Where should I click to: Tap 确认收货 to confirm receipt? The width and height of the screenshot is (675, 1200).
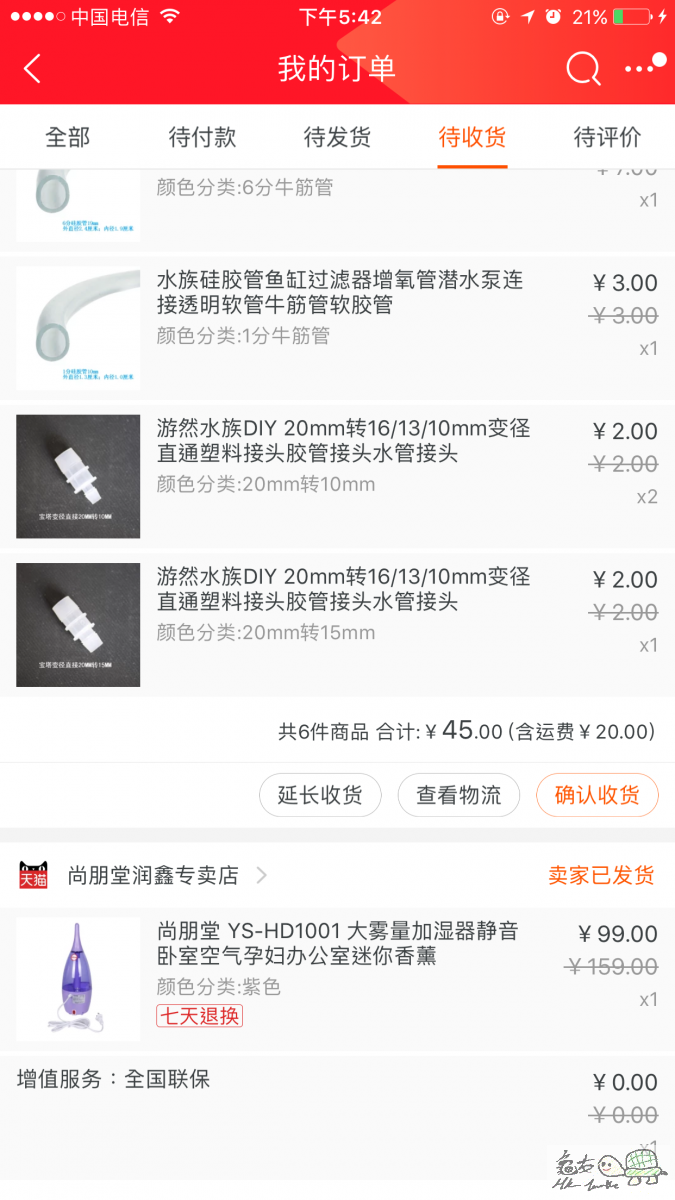coord(597,796)
